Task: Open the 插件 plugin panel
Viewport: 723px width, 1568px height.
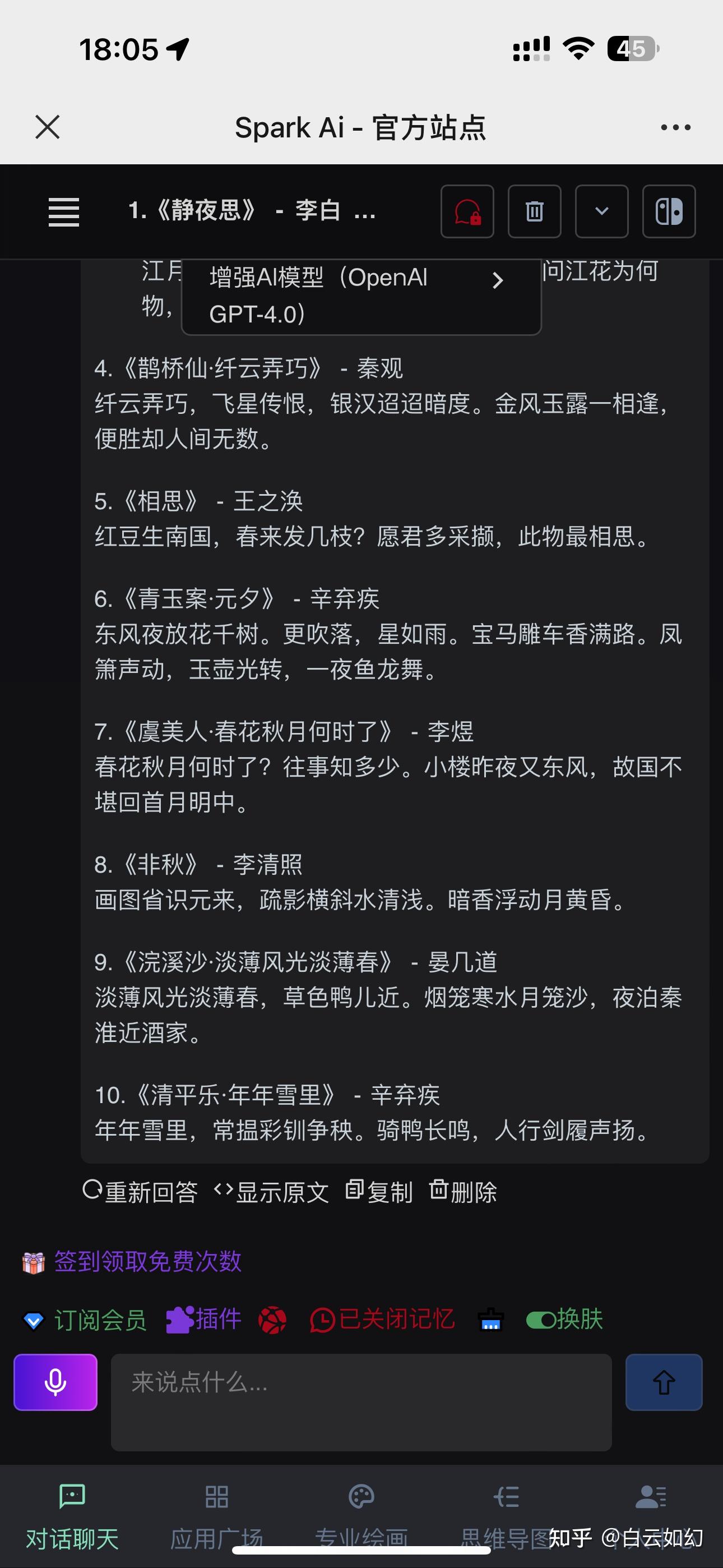Action: click(x=203, y=1319)
